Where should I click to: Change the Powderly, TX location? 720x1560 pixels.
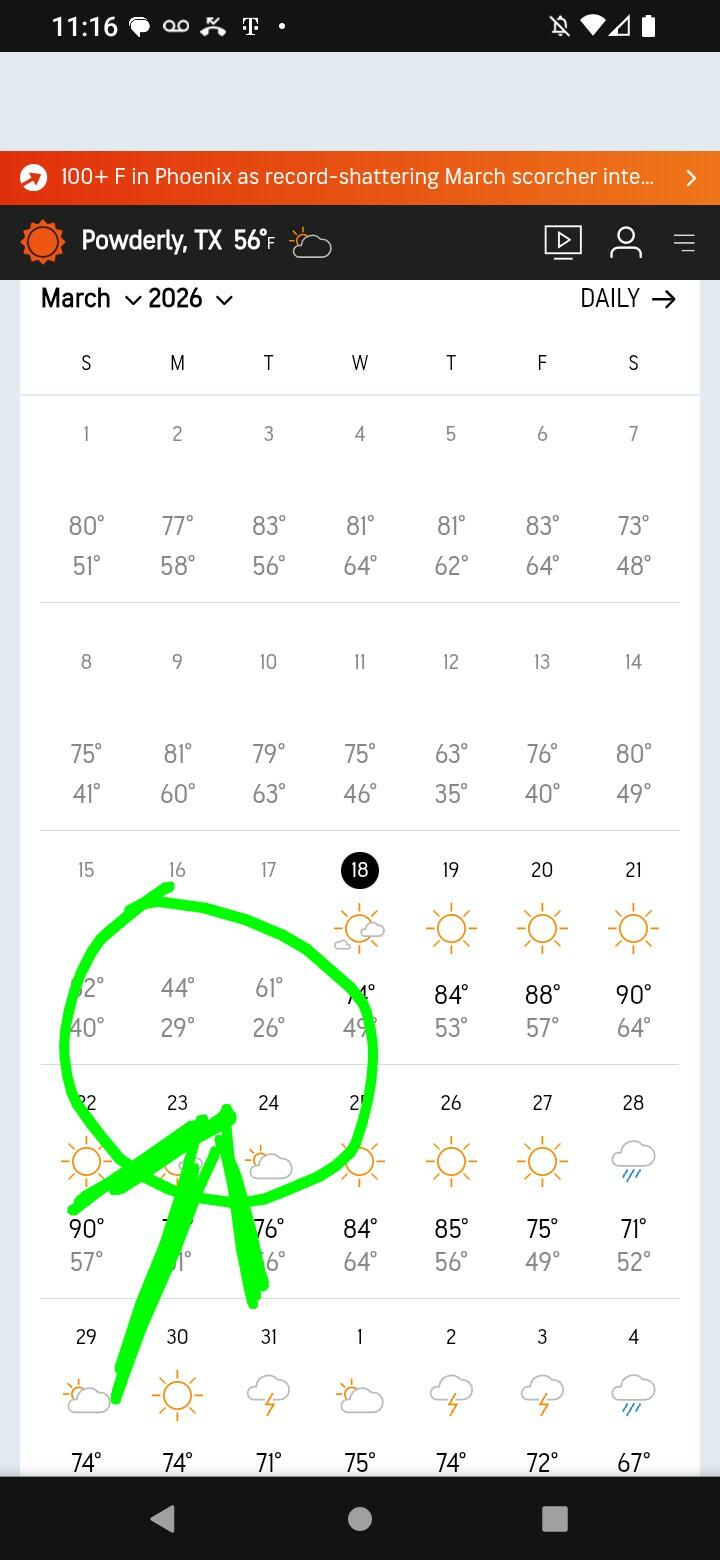pyautogui.click(x=151, y=241)
